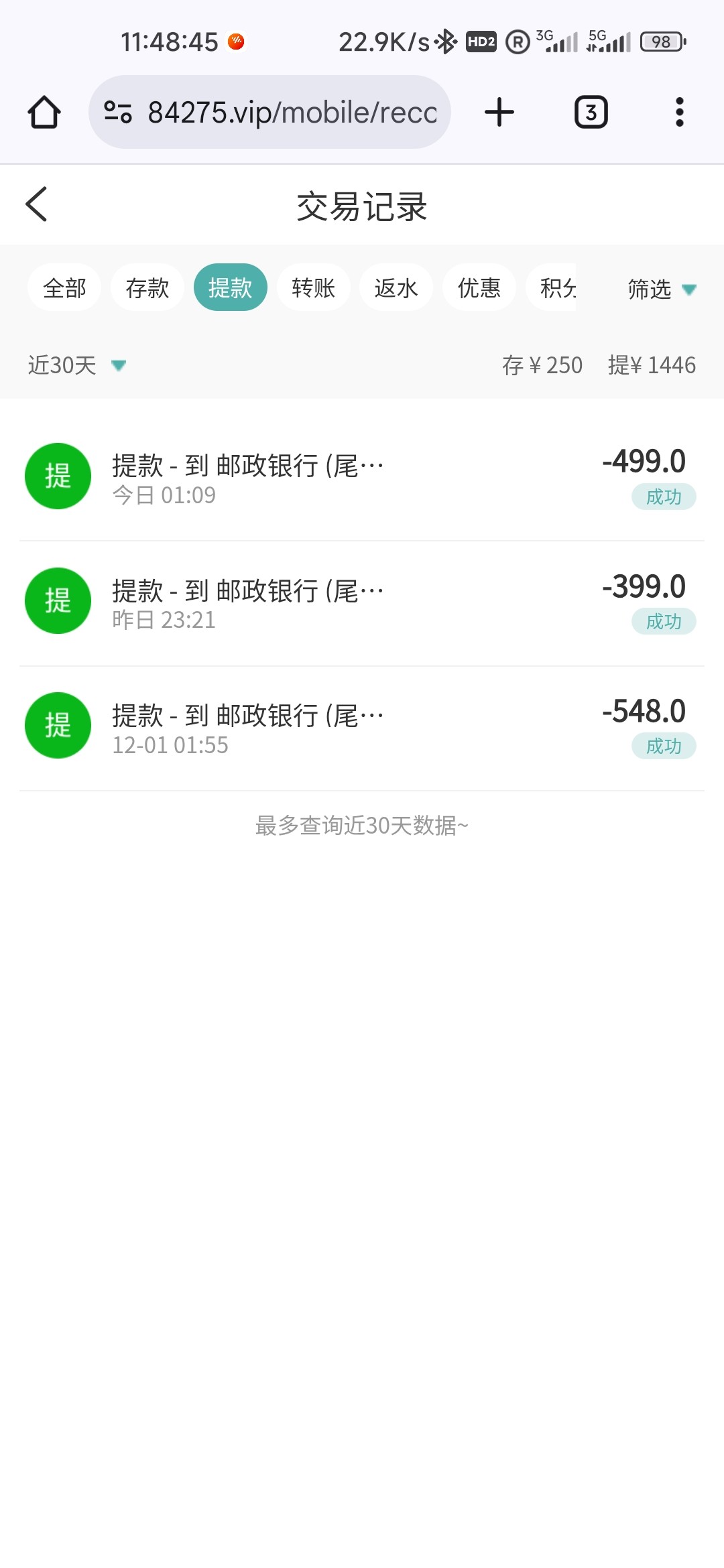Change the 近30天 date range
The width and height of the screenshot is (724, 1568).
tap(76, 365)
